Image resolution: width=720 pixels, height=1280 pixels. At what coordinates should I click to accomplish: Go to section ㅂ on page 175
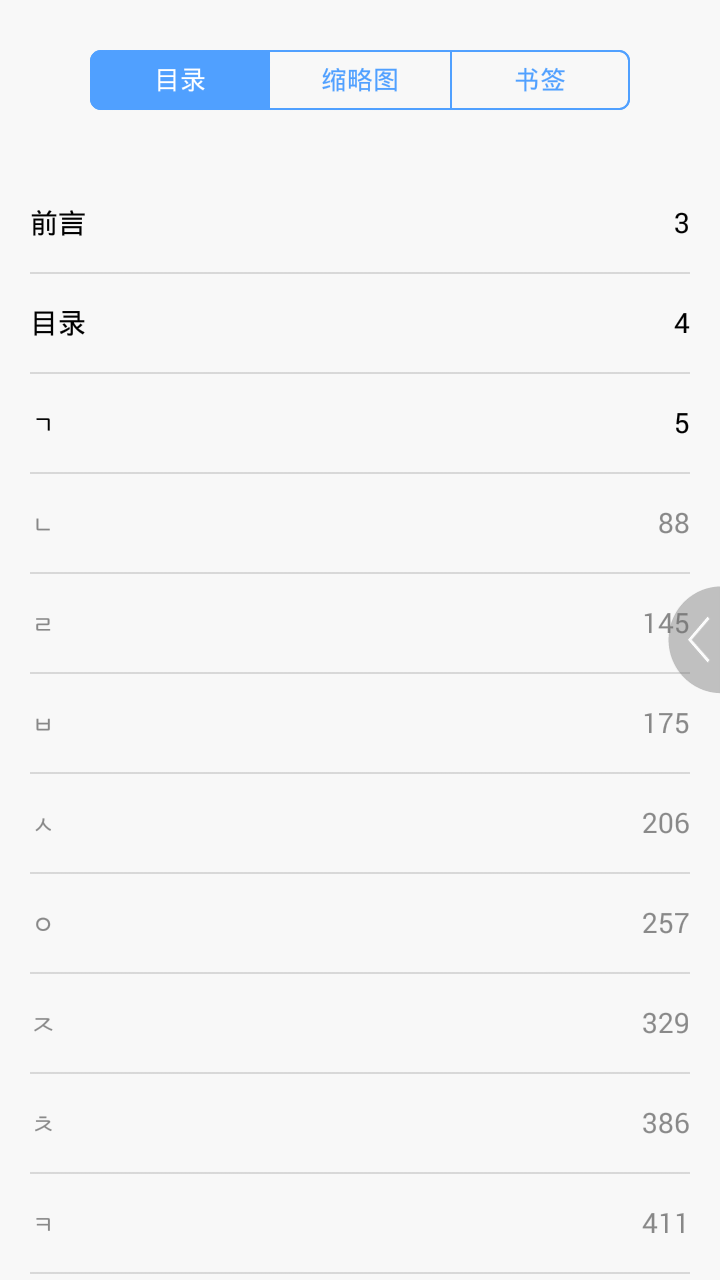[x=360, y=723]
